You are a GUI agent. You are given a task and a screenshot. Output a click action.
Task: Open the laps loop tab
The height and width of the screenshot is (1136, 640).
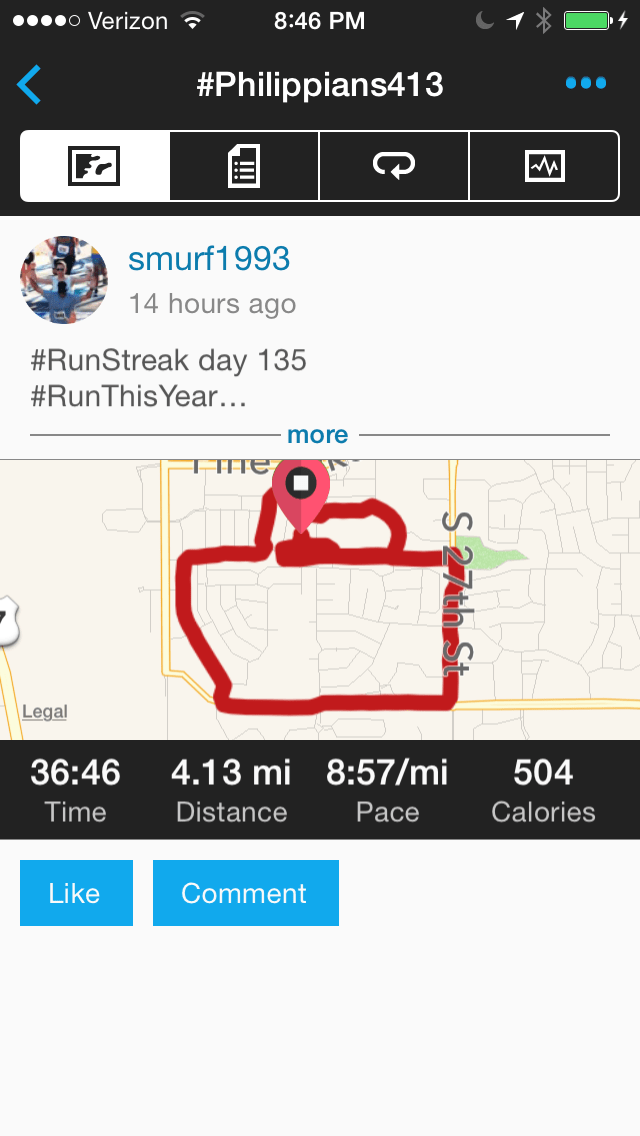(x=394, y=166)
